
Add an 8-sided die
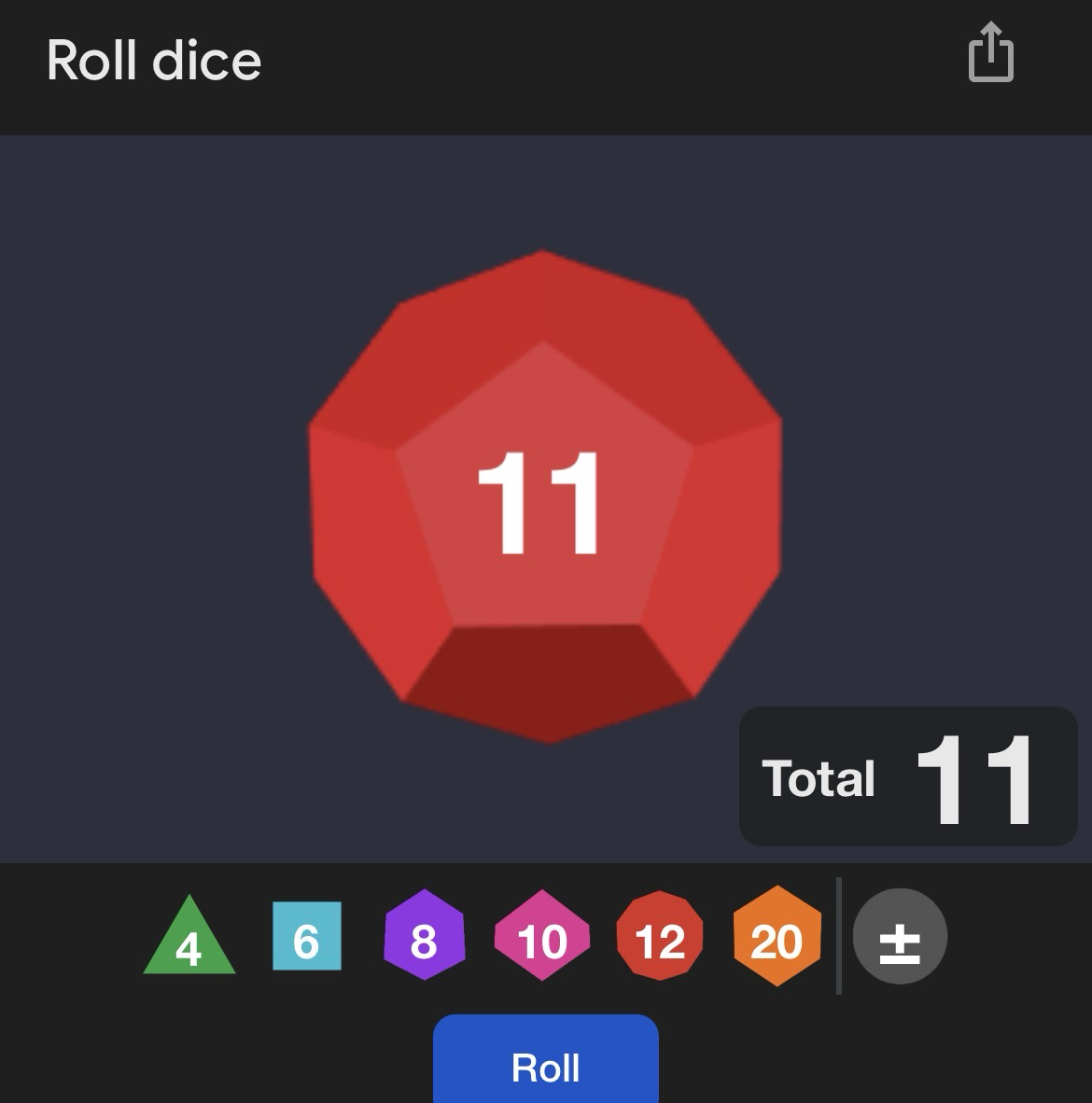[425, 936]
